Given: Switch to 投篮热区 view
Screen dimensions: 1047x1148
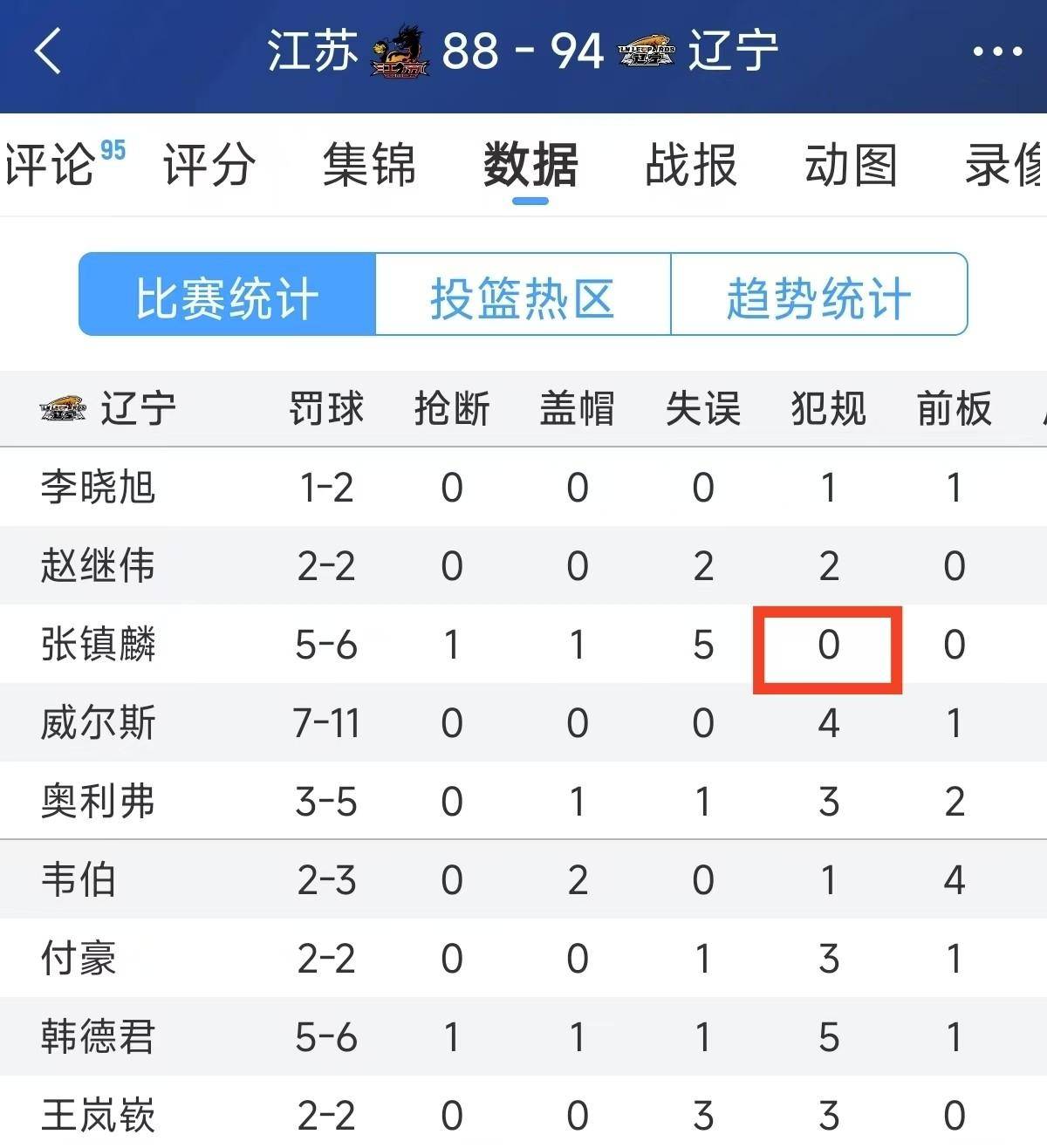Looking at the screenshot, I should pos(523,296).
